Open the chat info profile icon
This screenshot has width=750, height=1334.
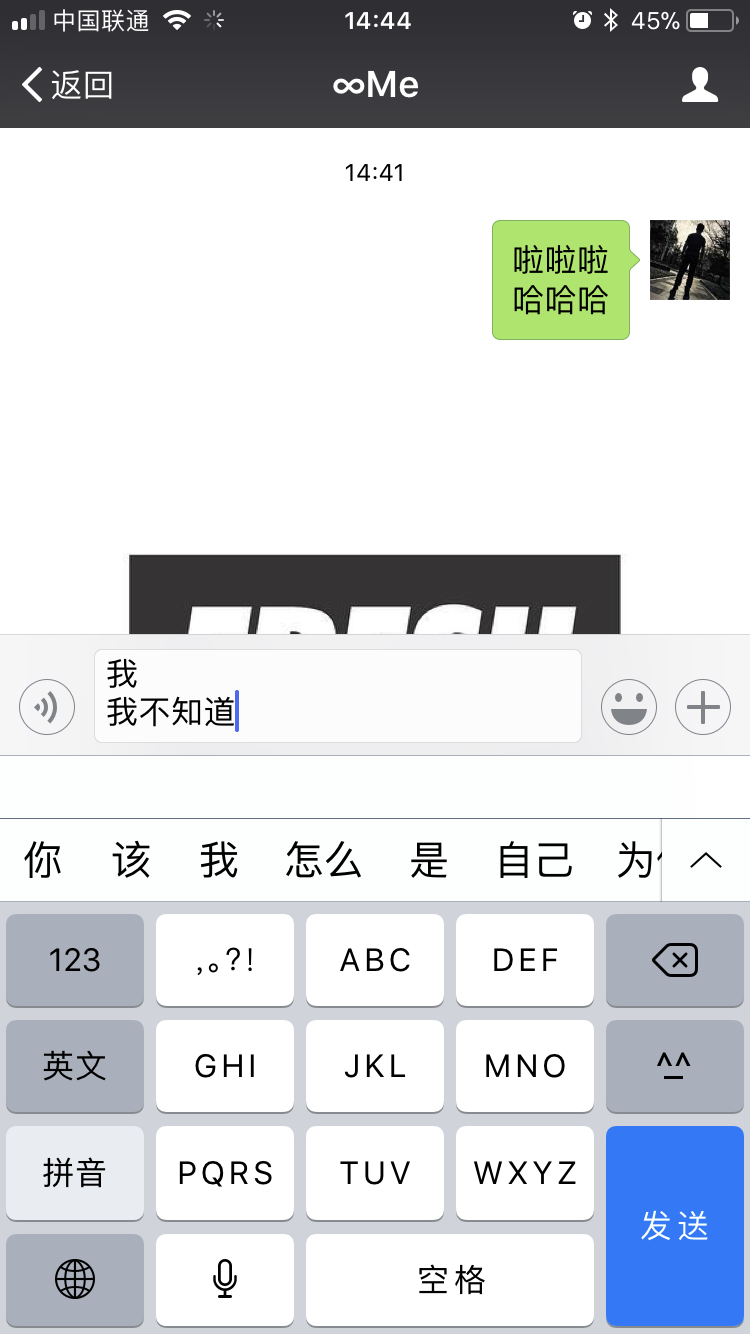[699, 85]
